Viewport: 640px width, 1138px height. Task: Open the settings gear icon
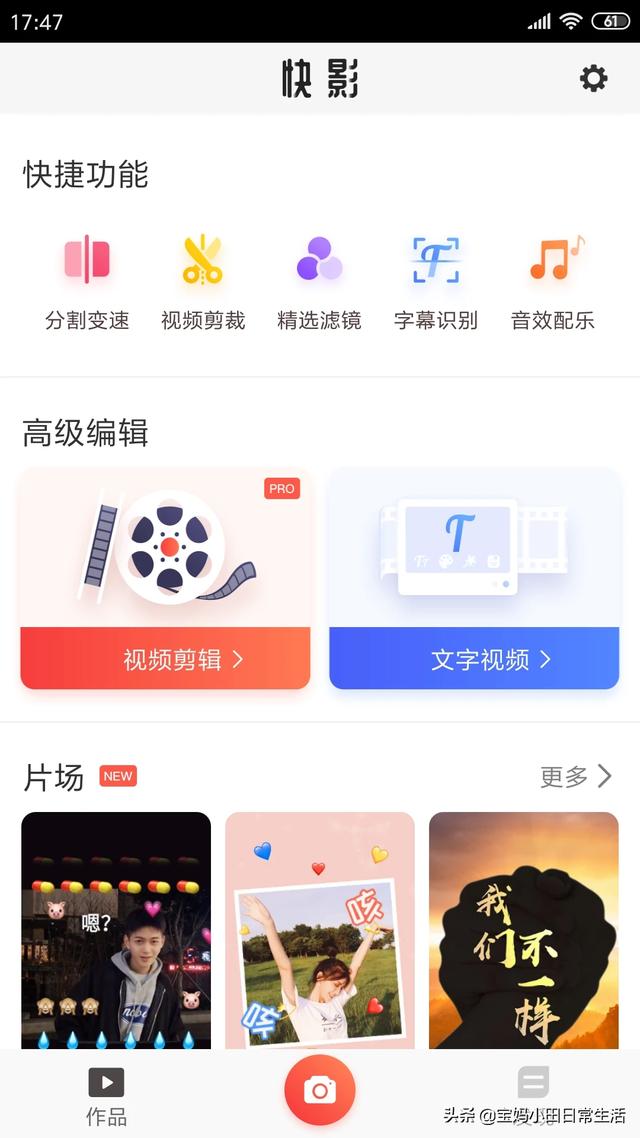[x=593, y=79]
